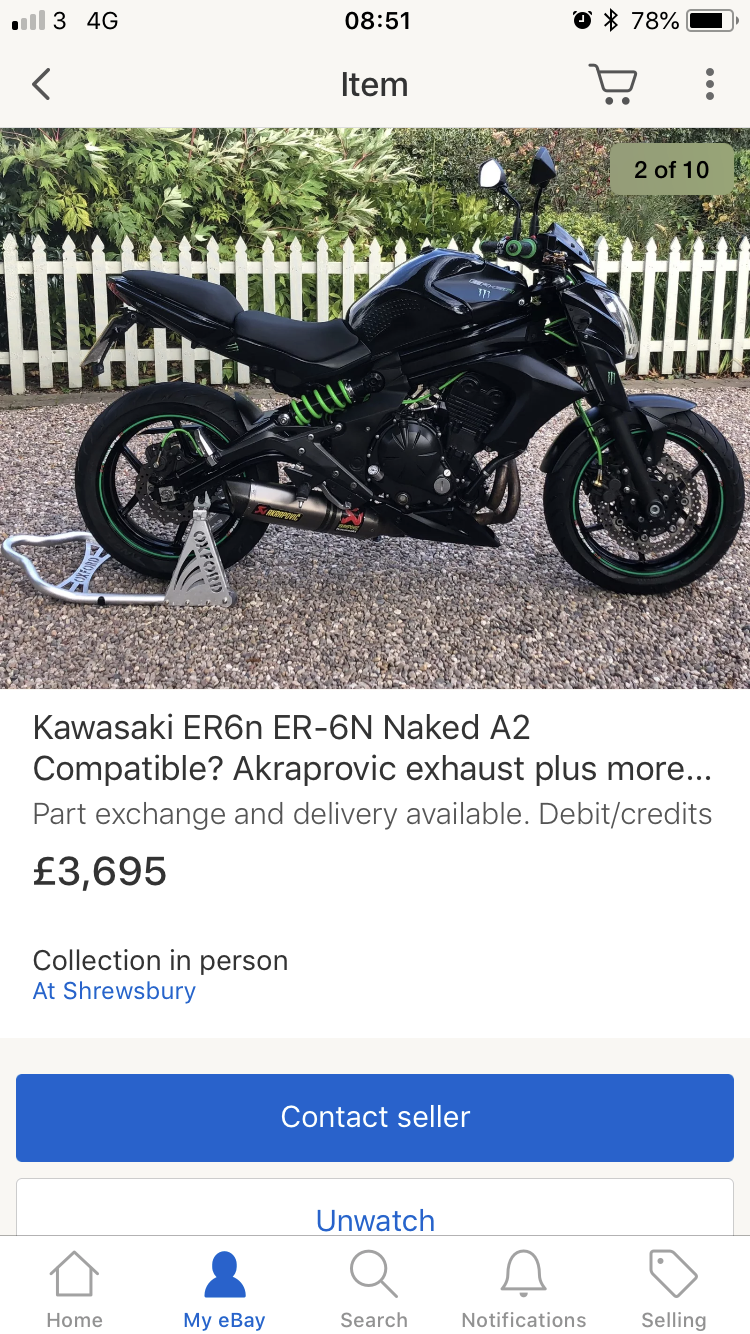Open the overflow menu
This screenshot has height=1334, width=750.
pos(709,85)
